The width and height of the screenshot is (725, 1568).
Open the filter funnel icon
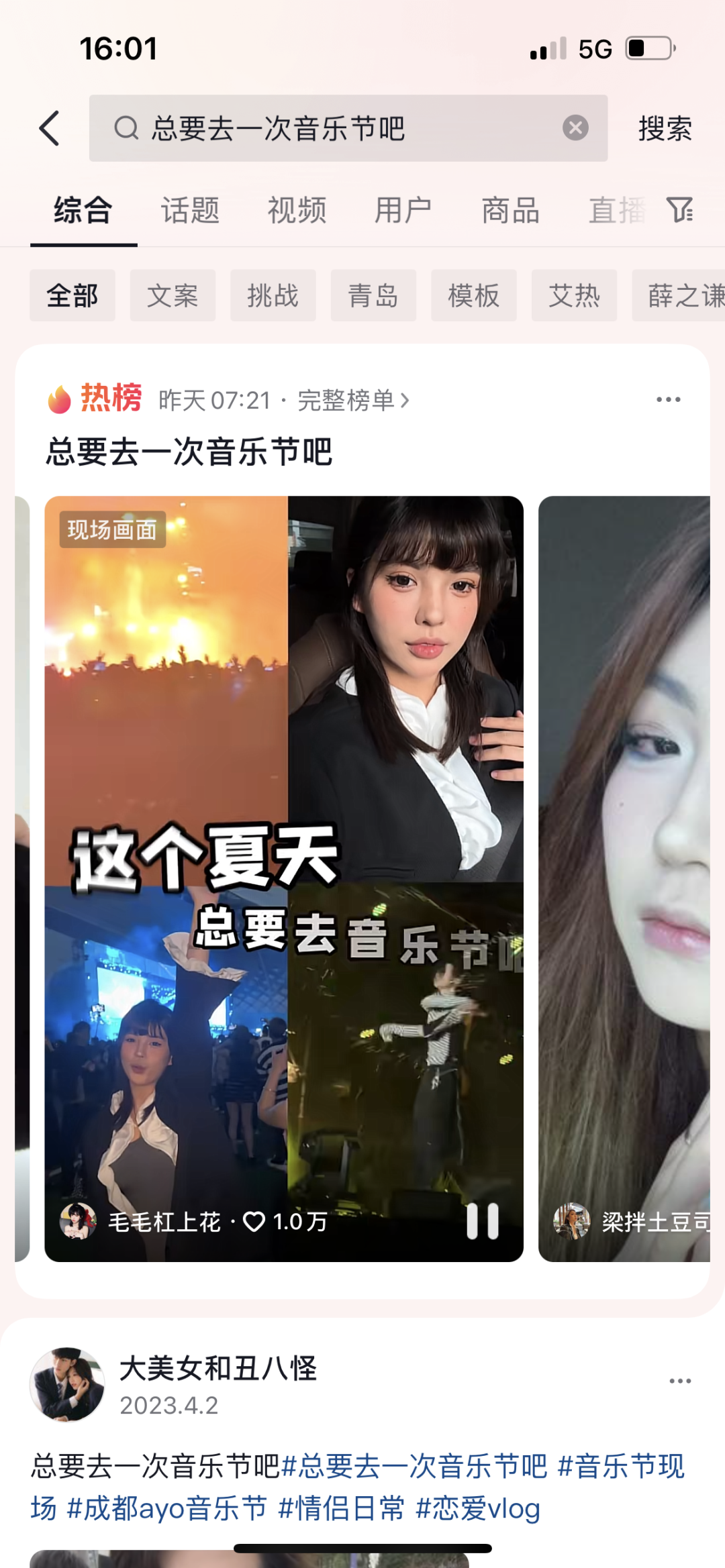[679, 210]
